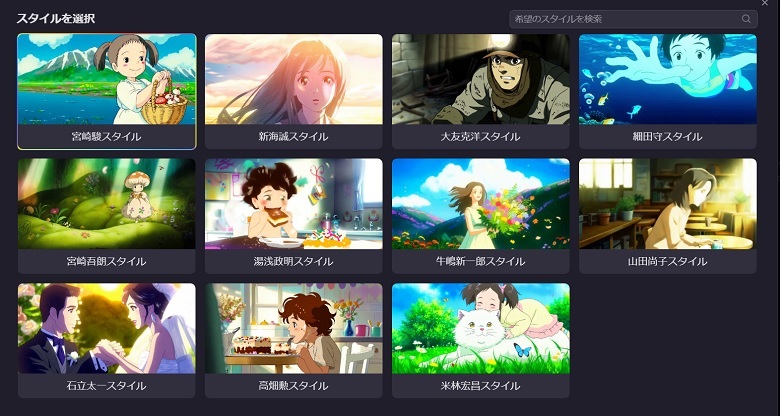Choose the 米林宏昌スタイル card
The width and height of the screenshot is (780, 416).
481,340
